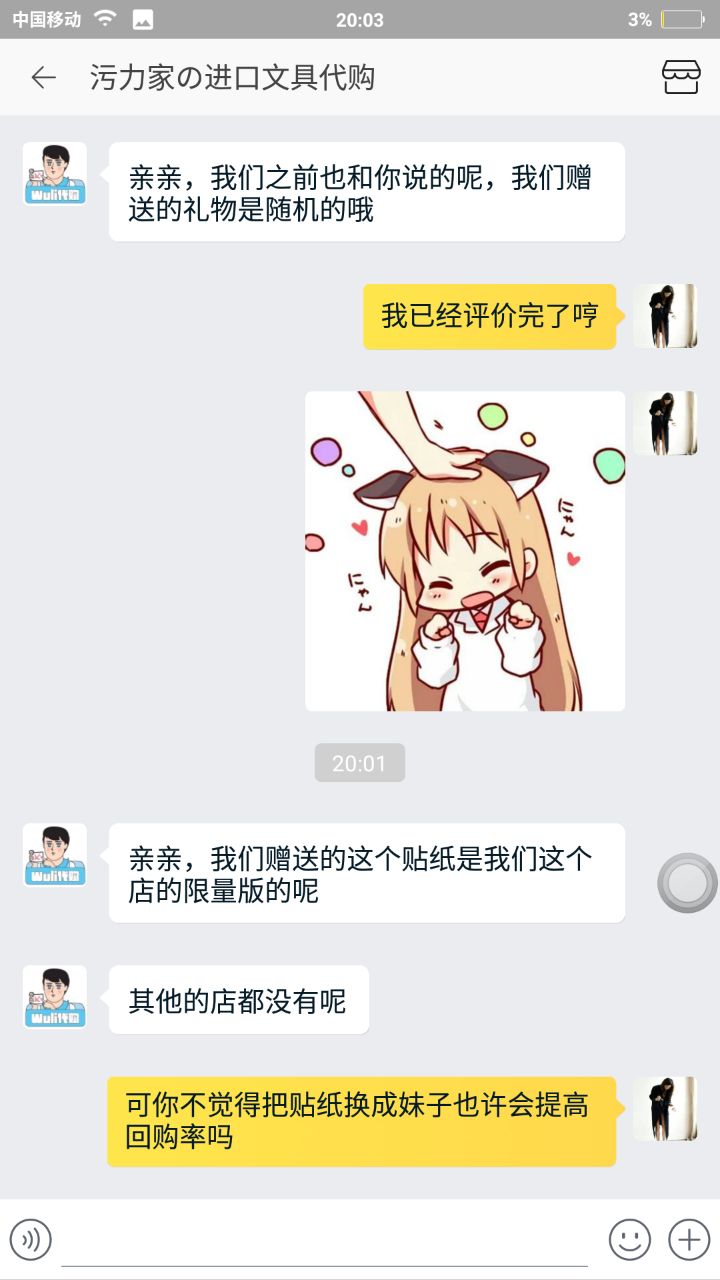Go back from the chat
The width and height of the screenshot is (720, 1280).
click(43, 78)
